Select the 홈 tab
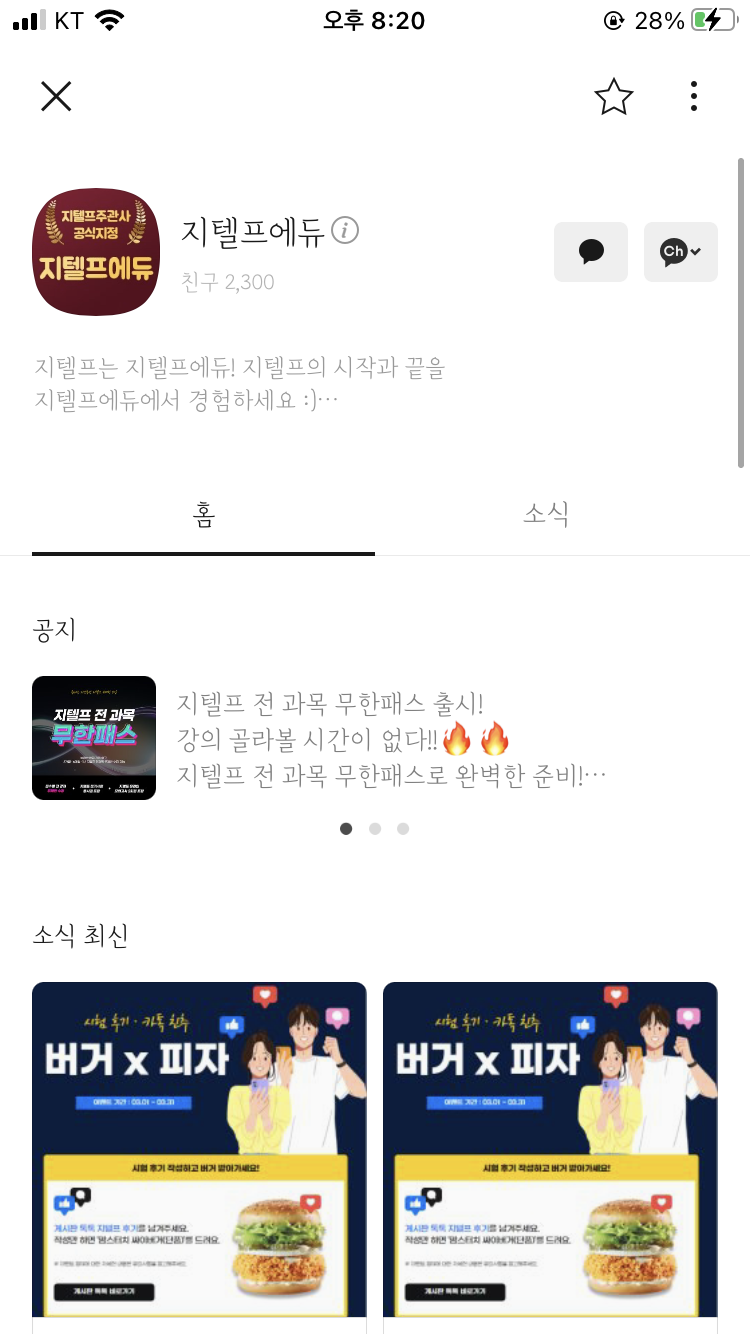Image resolution: width=750 pixels, height=1334 pixels. [204, 514]
